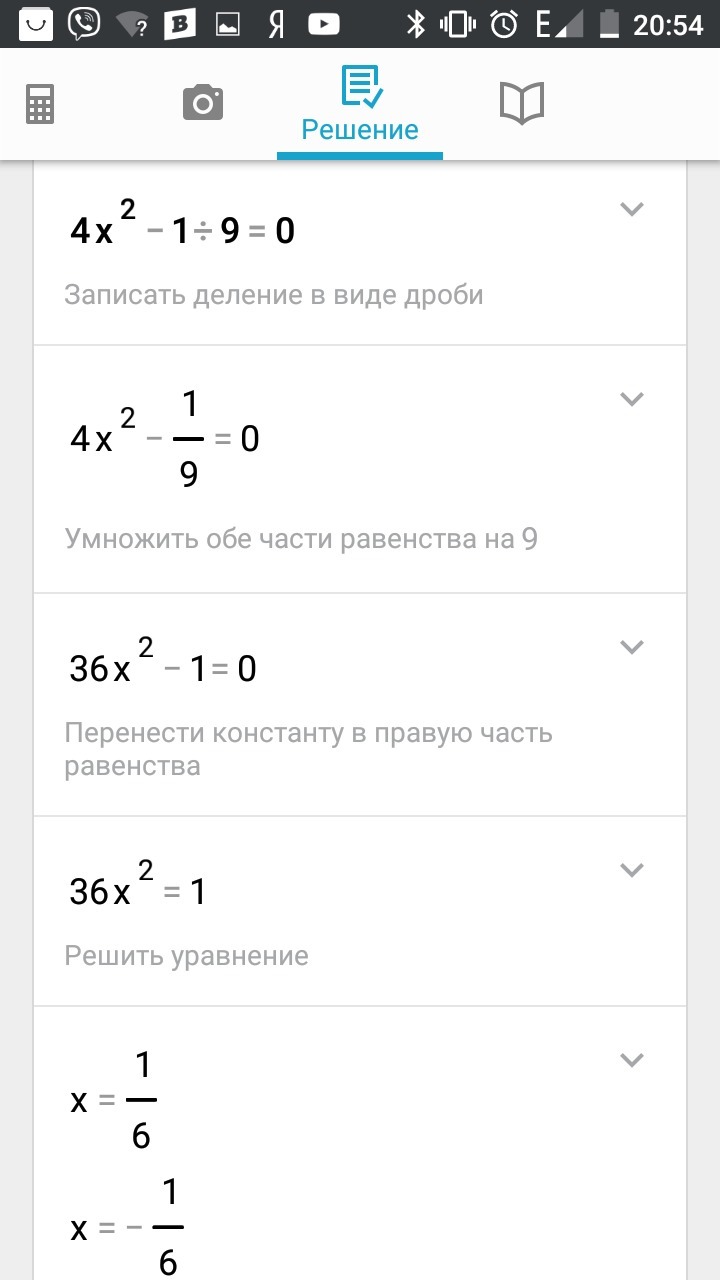Expand the step 4x² − 1÷9 = 0
Screen dimensions: 720x1280
pyautogui.click(x=631, y=209)
